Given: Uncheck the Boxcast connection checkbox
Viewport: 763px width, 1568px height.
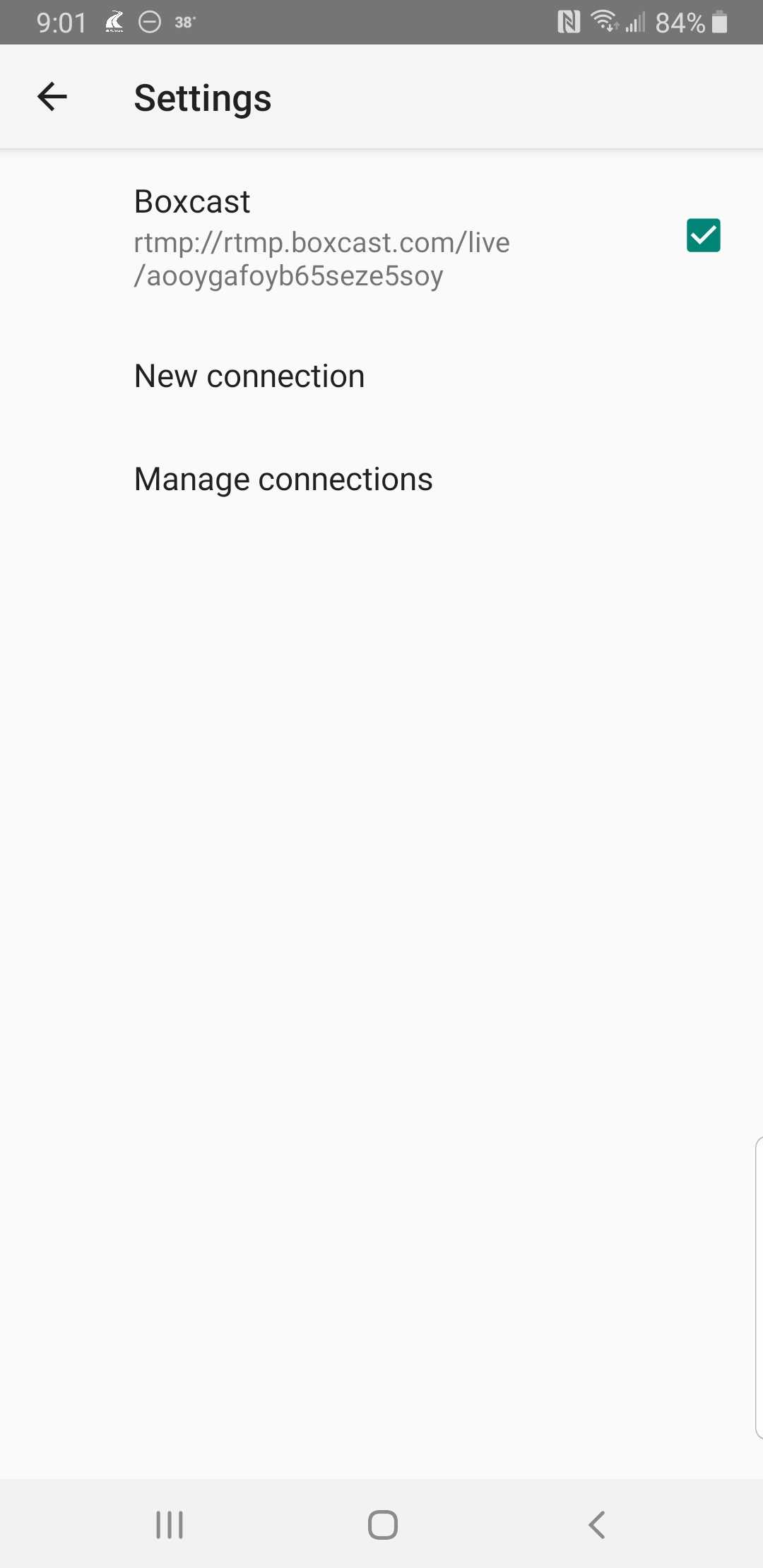Looking at the screenshot, I should [703, 235].
